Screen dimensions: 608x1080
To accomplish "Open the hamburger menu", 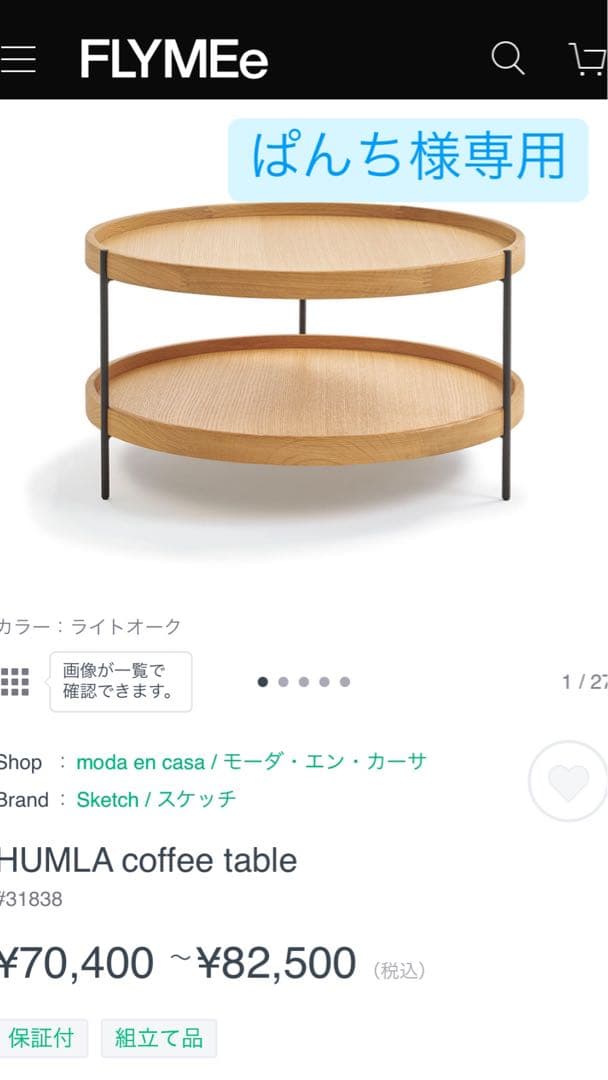I will [x=18, y=60].
